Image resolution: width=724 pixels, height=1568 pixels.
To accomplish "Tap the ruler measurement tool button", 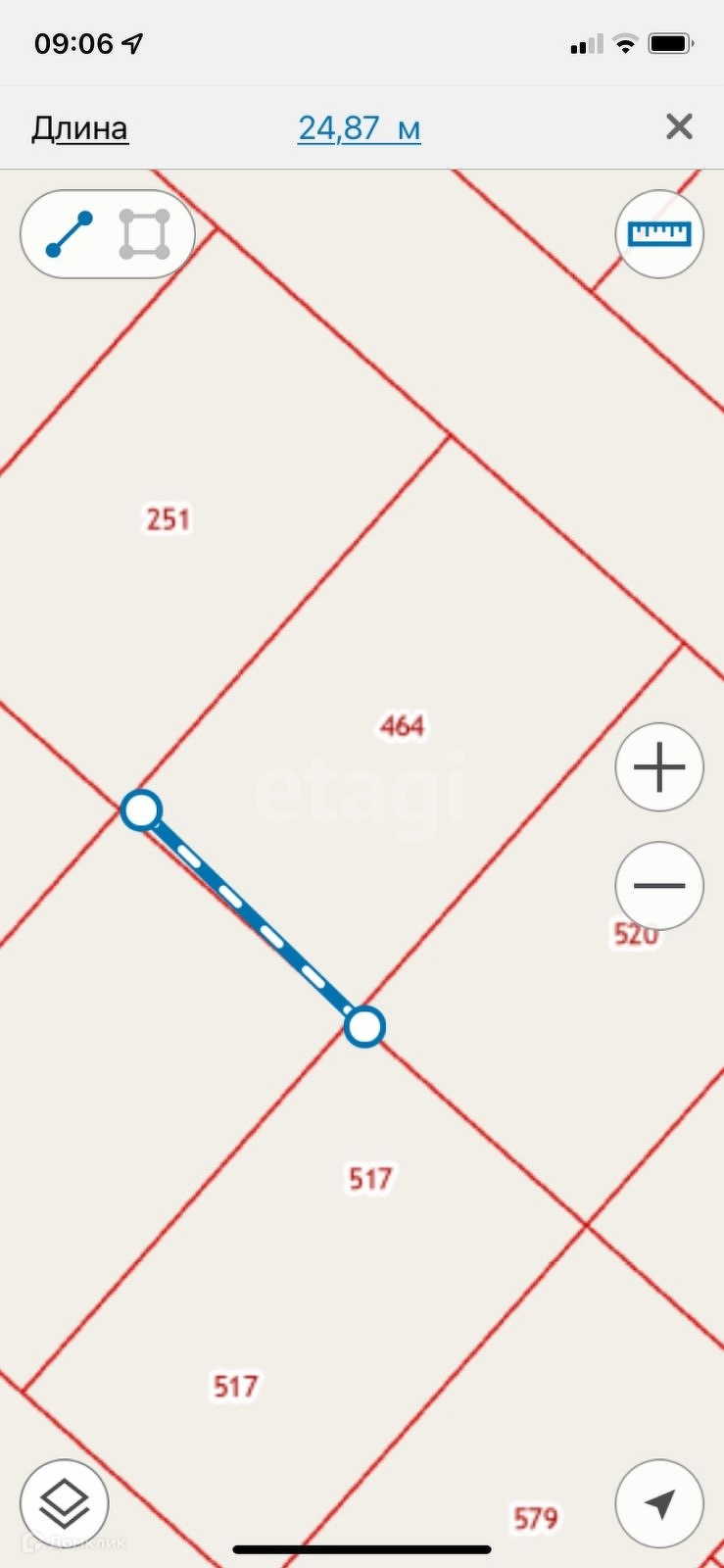I will (x=659, y=234).
